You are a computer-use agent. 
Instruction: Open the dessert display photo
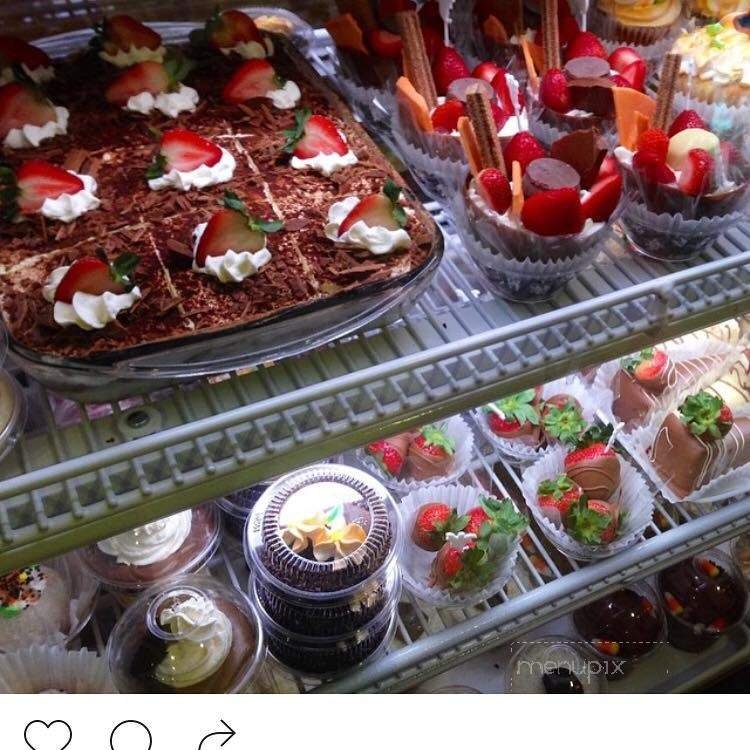tap(375, 346)
